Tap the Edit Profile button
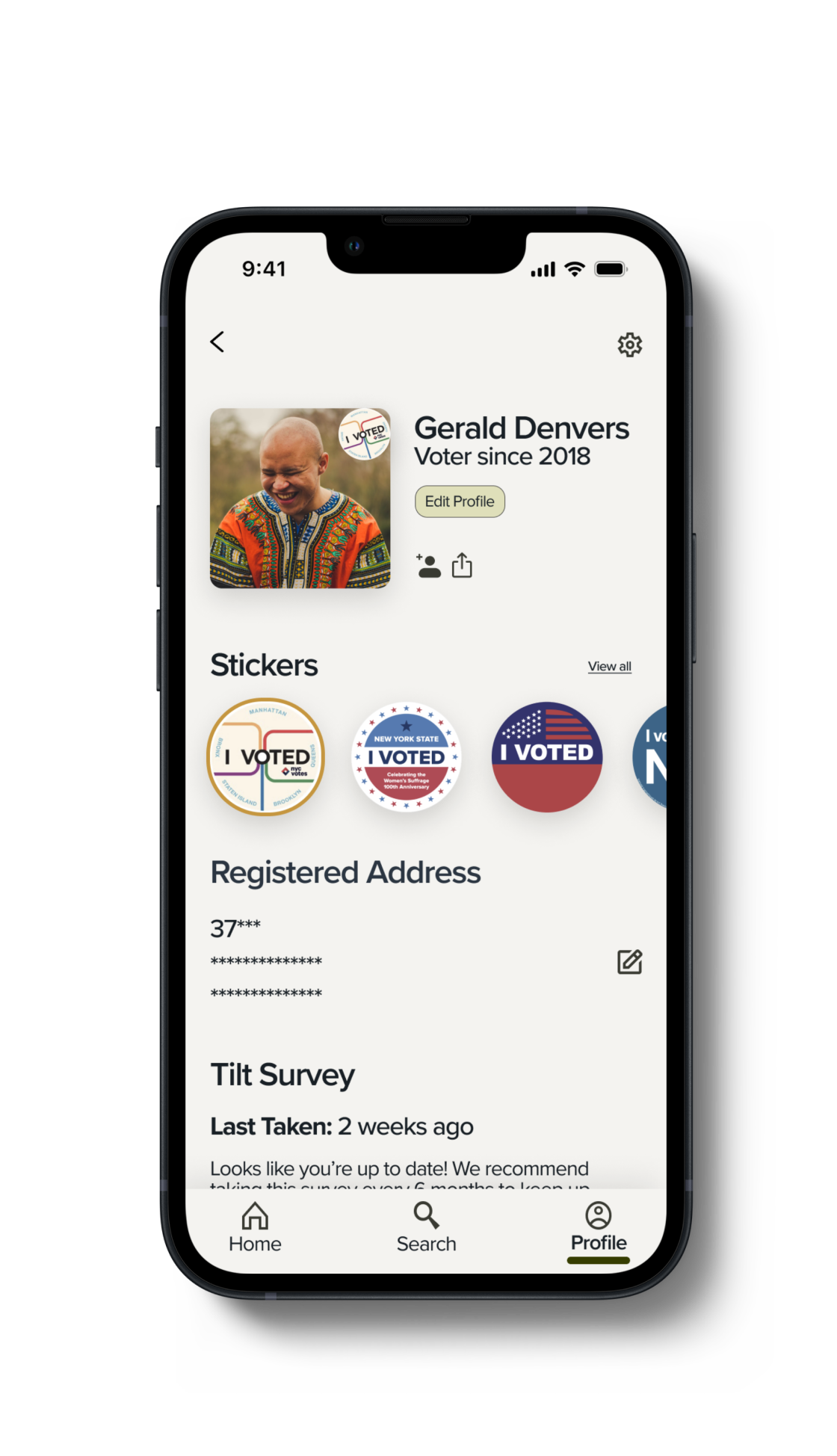The width and height of the screenshot is (837, 1456). [x=460, y=502]
